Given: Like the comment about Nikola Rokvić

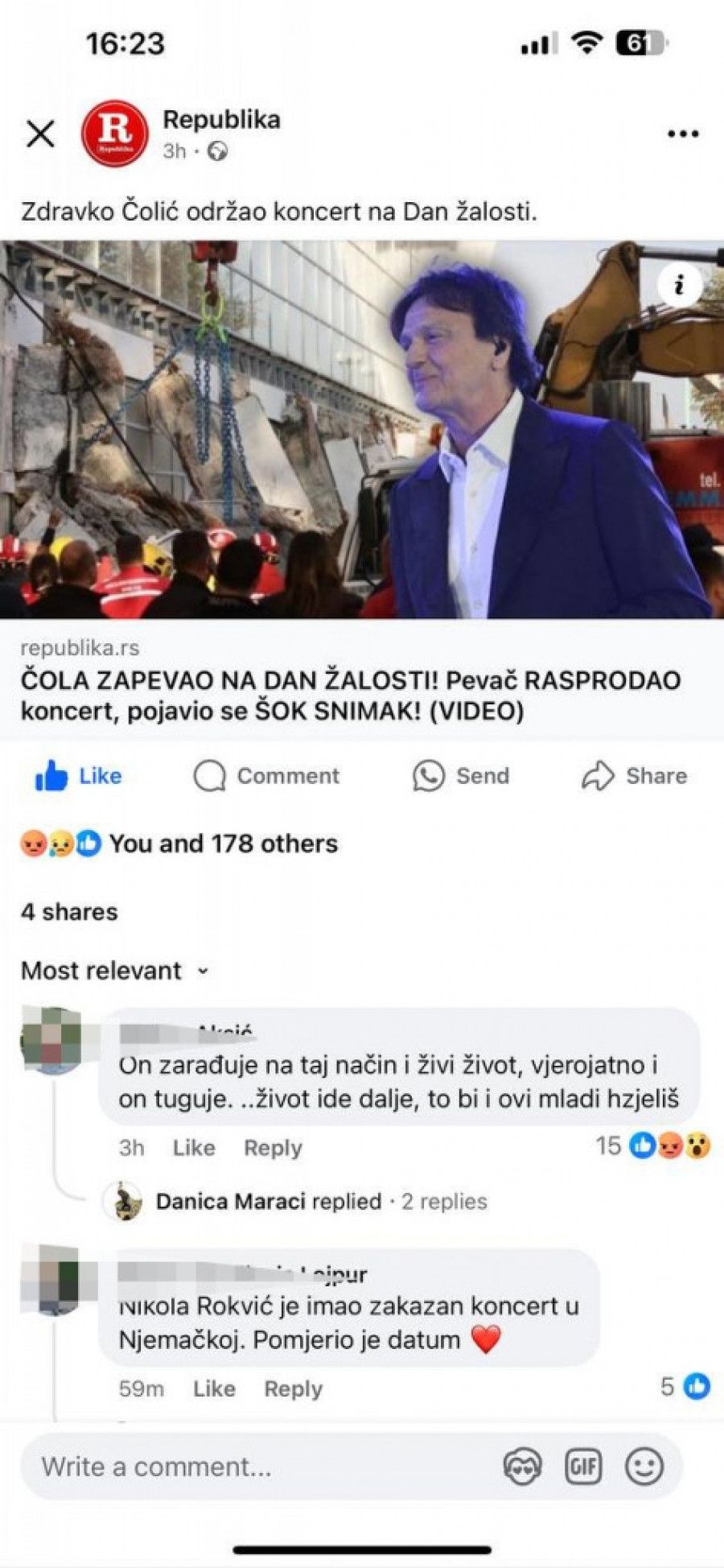Looking at the screenshot, I should coord(214,1389).
